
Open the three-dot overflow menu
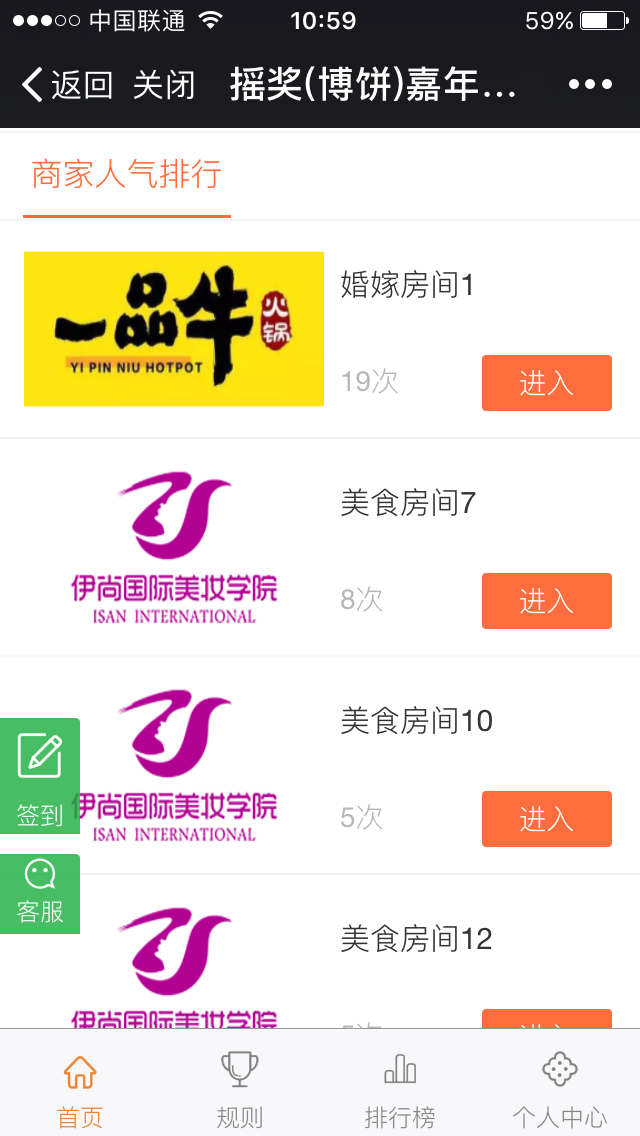[590, 85]
